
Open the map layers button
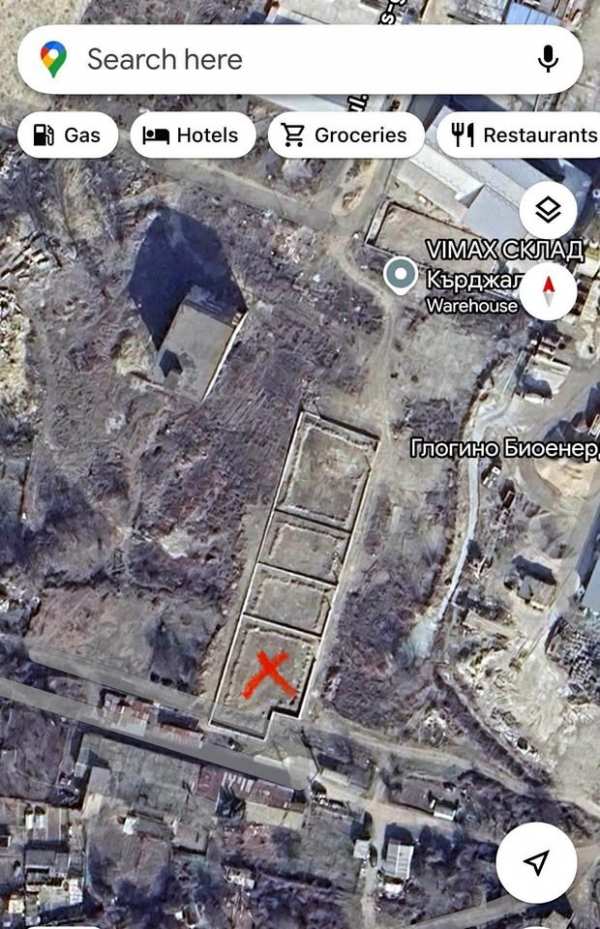548,210
